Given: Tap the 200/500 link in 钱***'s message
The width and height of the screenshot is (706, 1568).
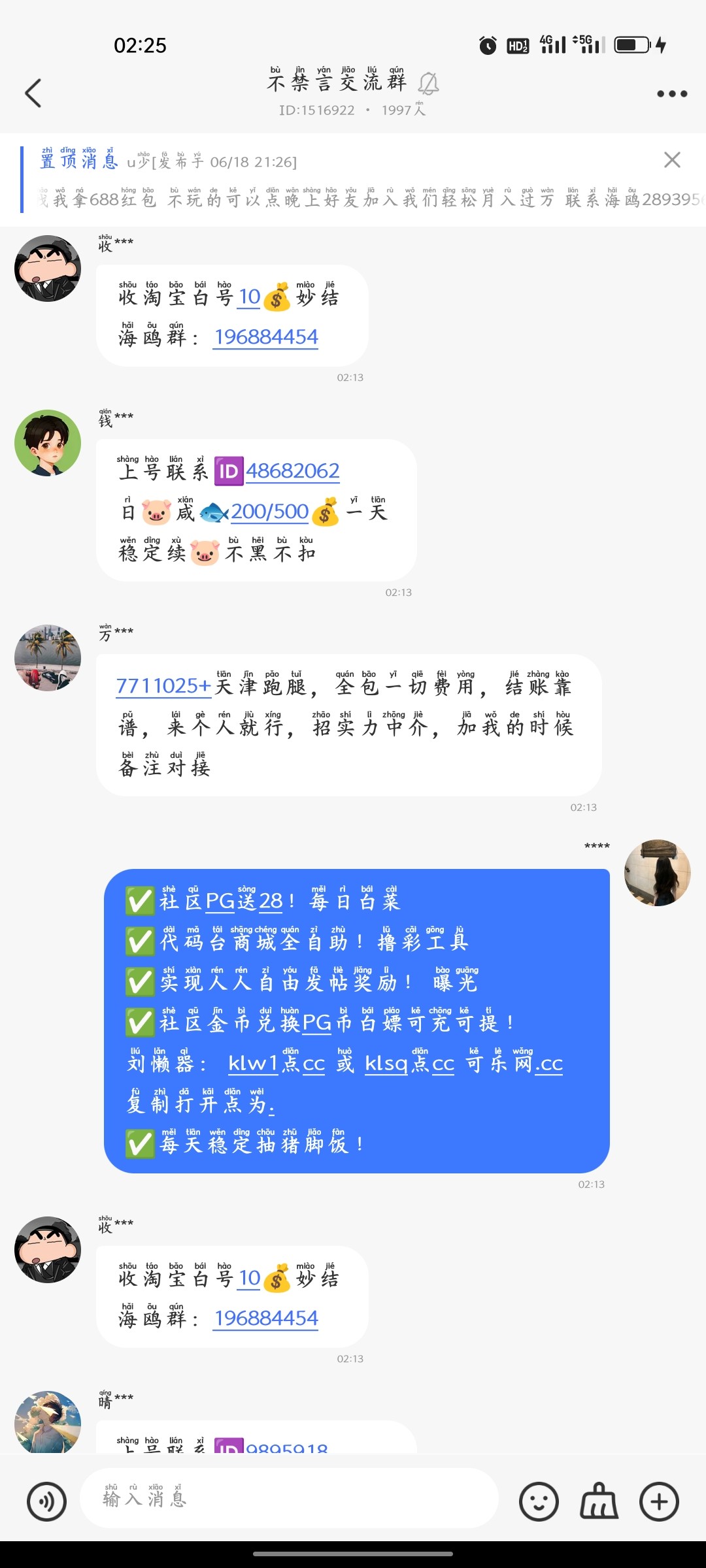Looking at the screenshot, I should (269, 512).
